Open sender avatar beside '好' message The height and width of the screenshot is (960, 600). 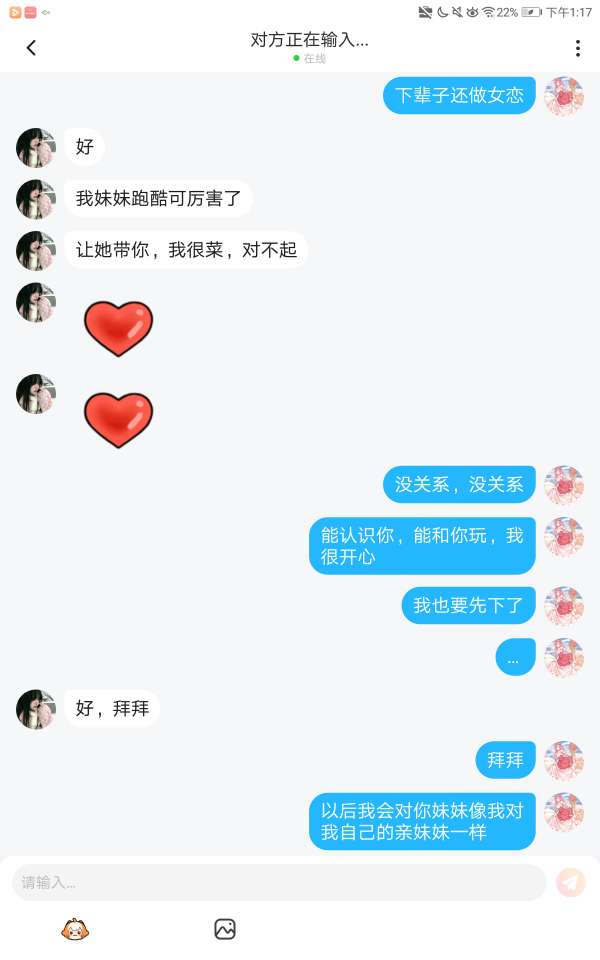point(36,147)
